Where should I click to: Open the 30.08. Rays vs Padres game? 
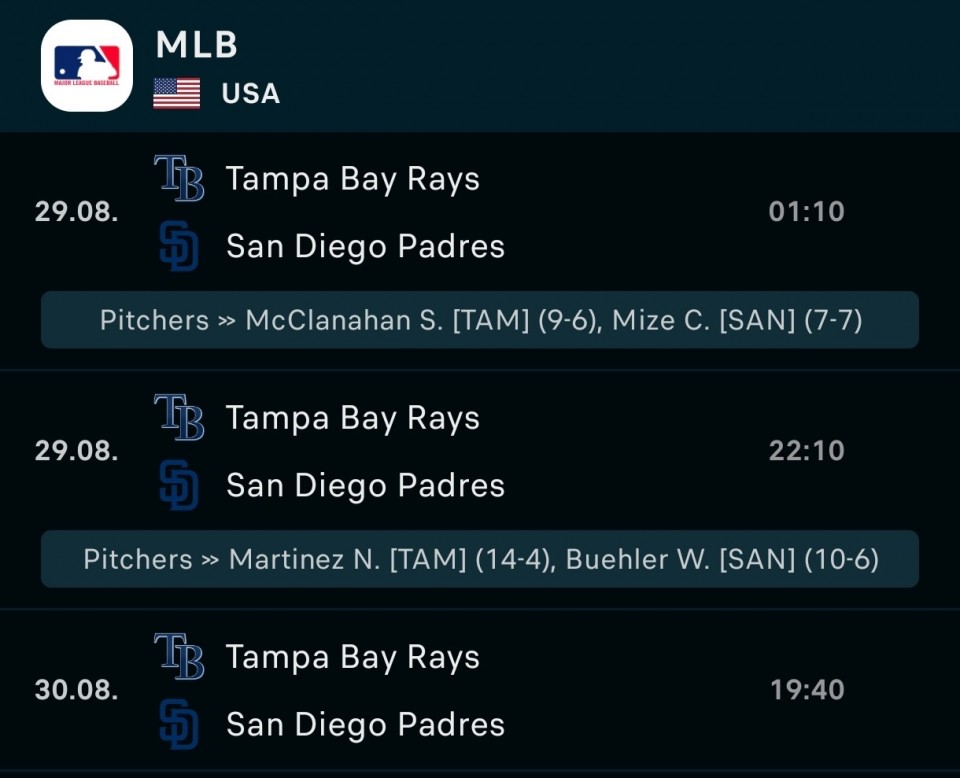tap(480, 690)
